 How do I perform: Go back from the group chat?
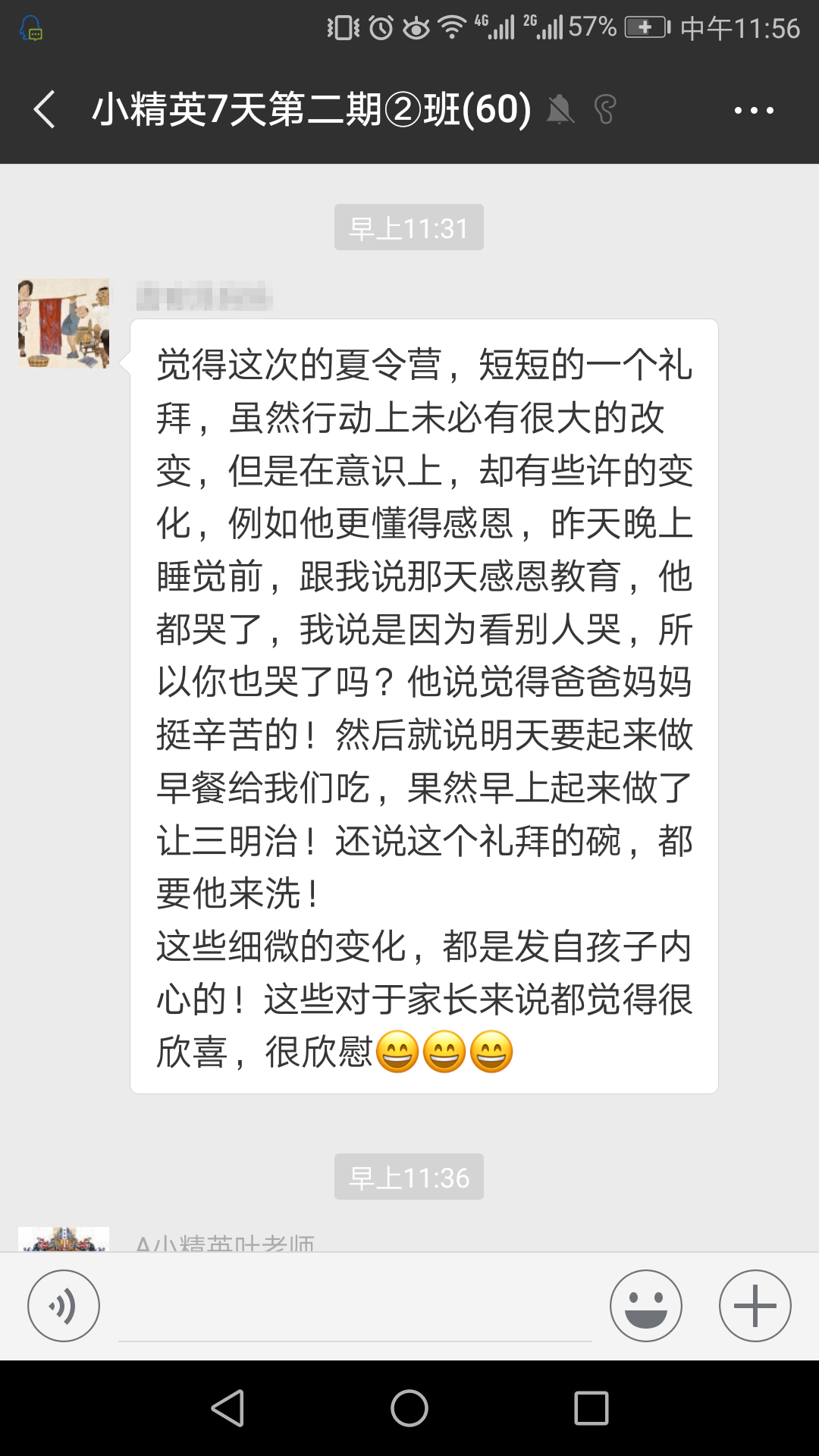tap(45, 109)
